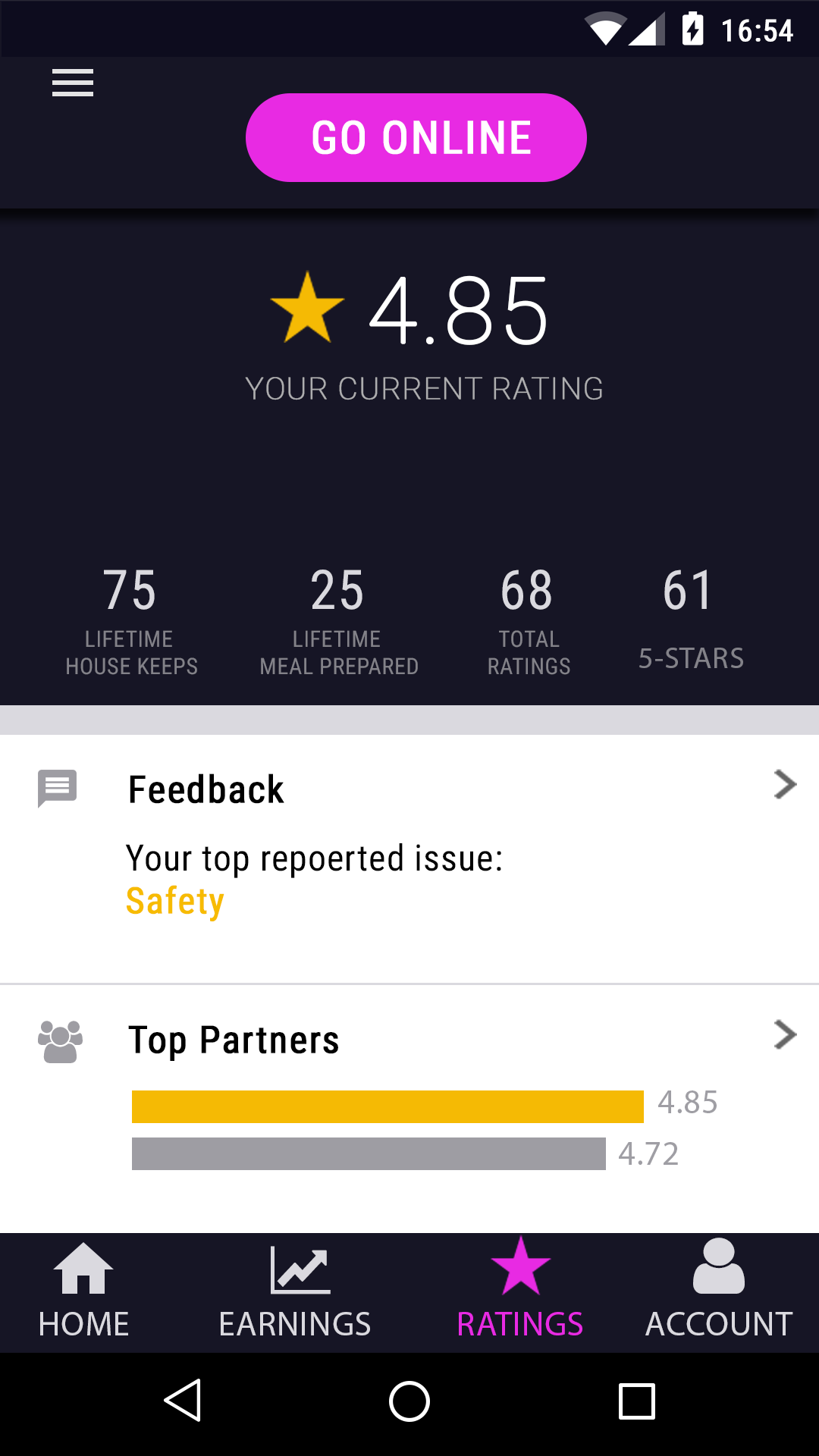This screenshot has width=819, height=1456.
Task: Open the Top Partners row
Action: click(x=409, y=1109)
